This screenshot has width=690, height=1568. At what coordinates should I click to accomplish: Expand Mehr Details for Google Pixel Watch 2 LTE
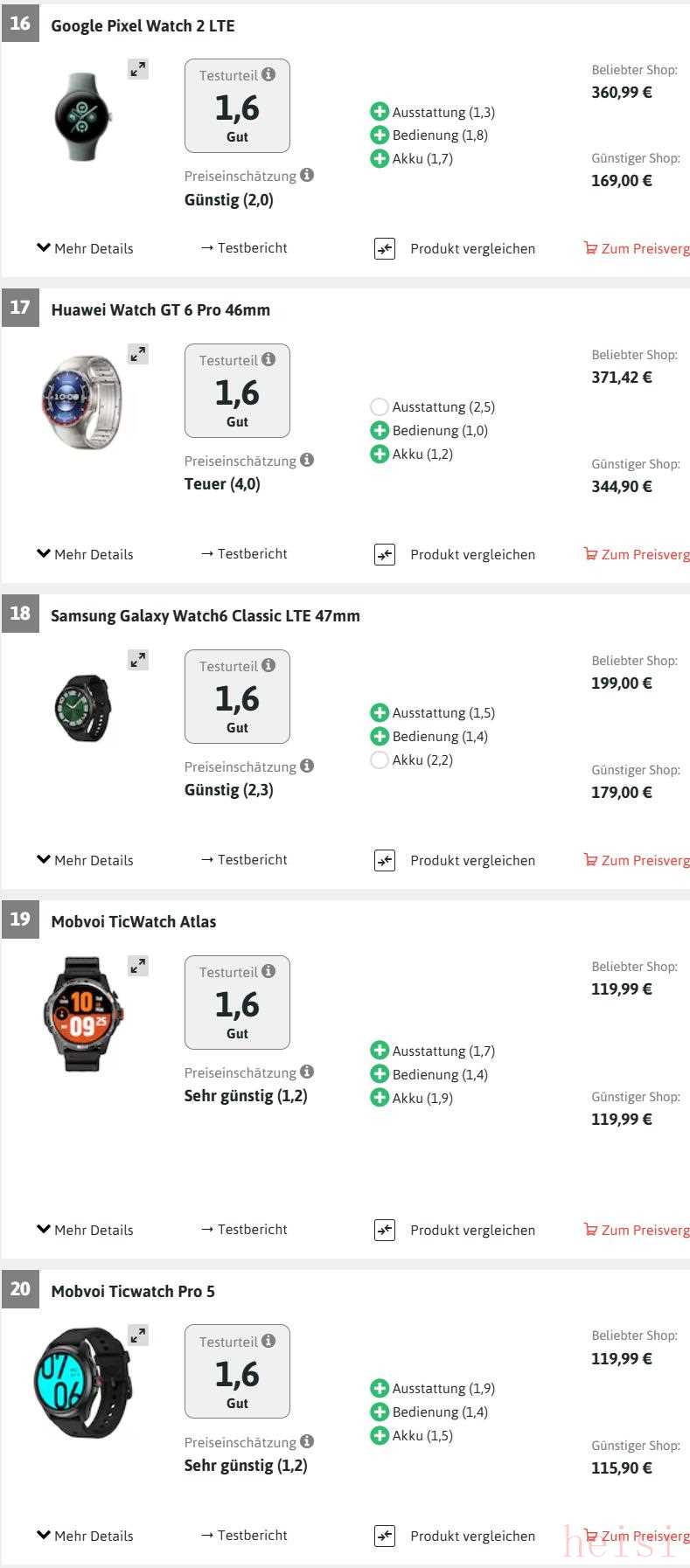point(85,248)
